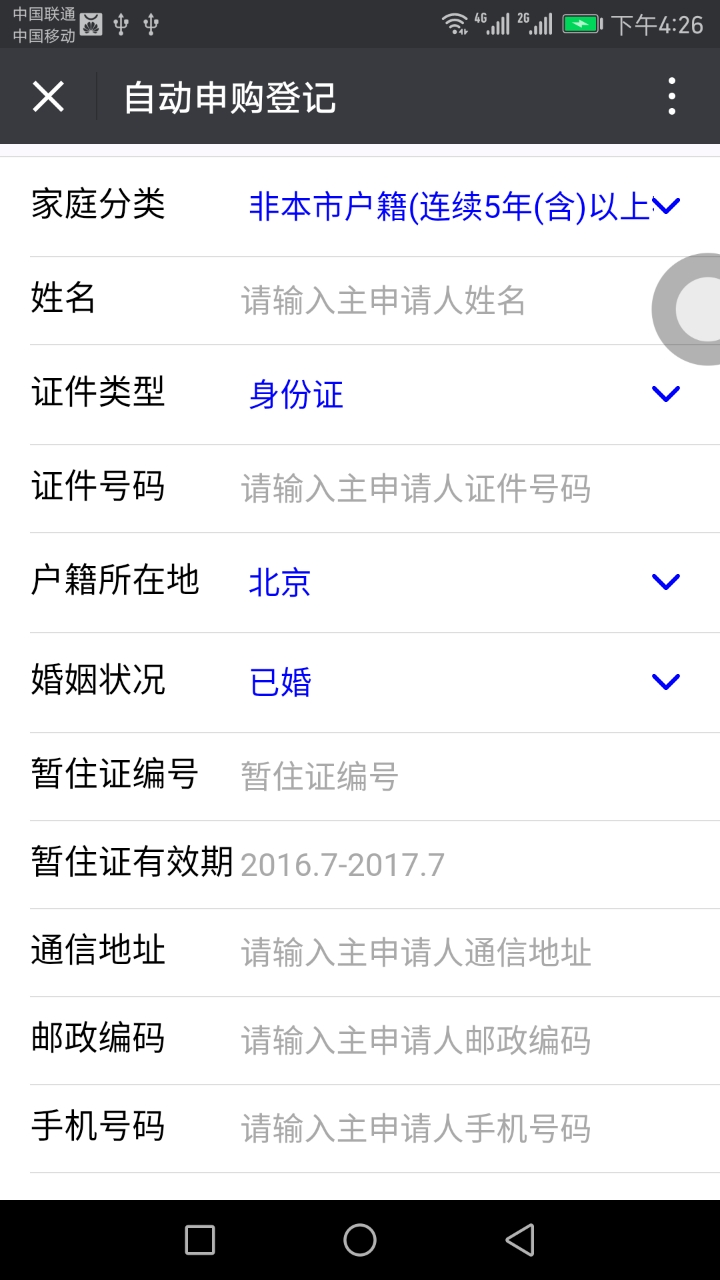Open the 家庭分类 dropdown
The height and width of the screenshot is (1280, 720).
click(x=665, y=206)
